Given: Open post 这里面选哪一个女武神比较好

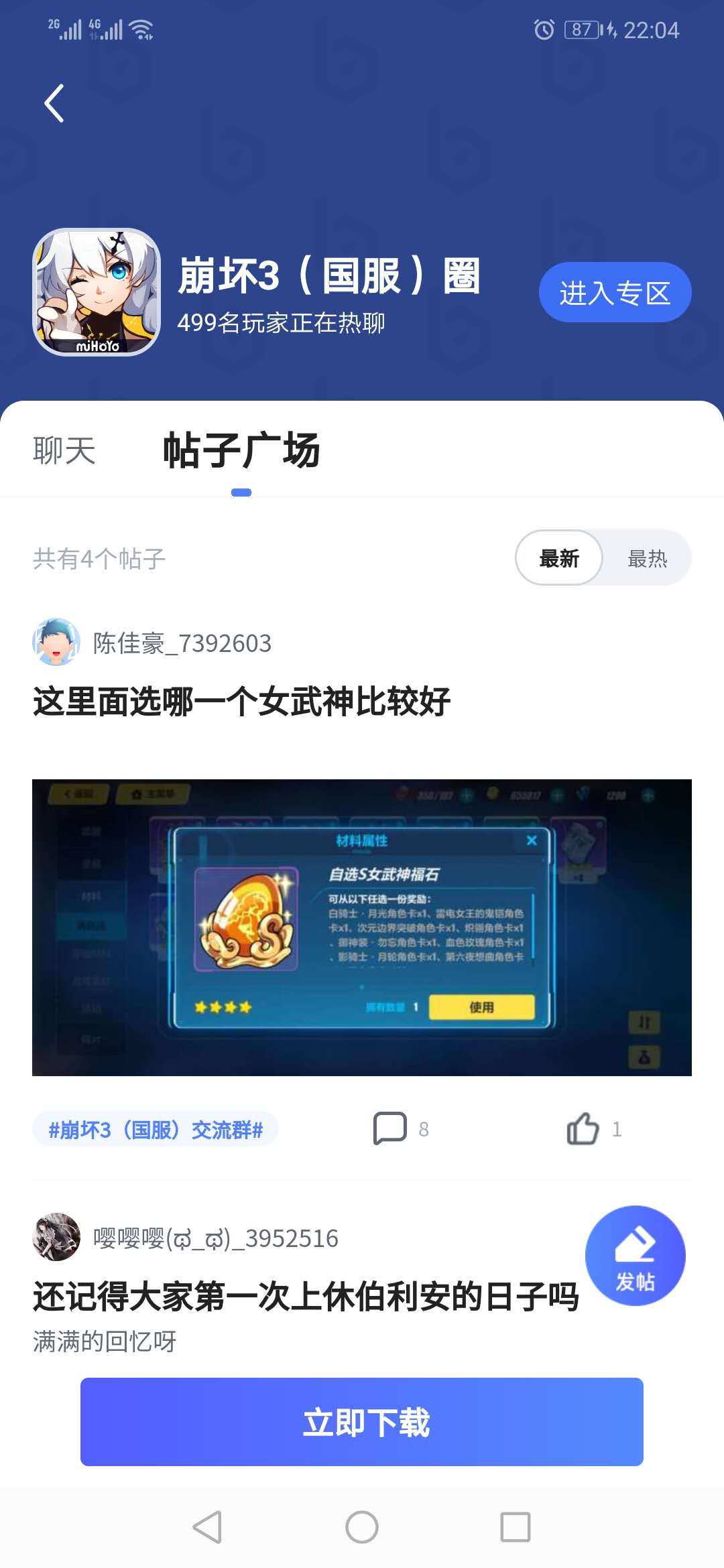Looking at the screenshot, I should pos(241,702).
